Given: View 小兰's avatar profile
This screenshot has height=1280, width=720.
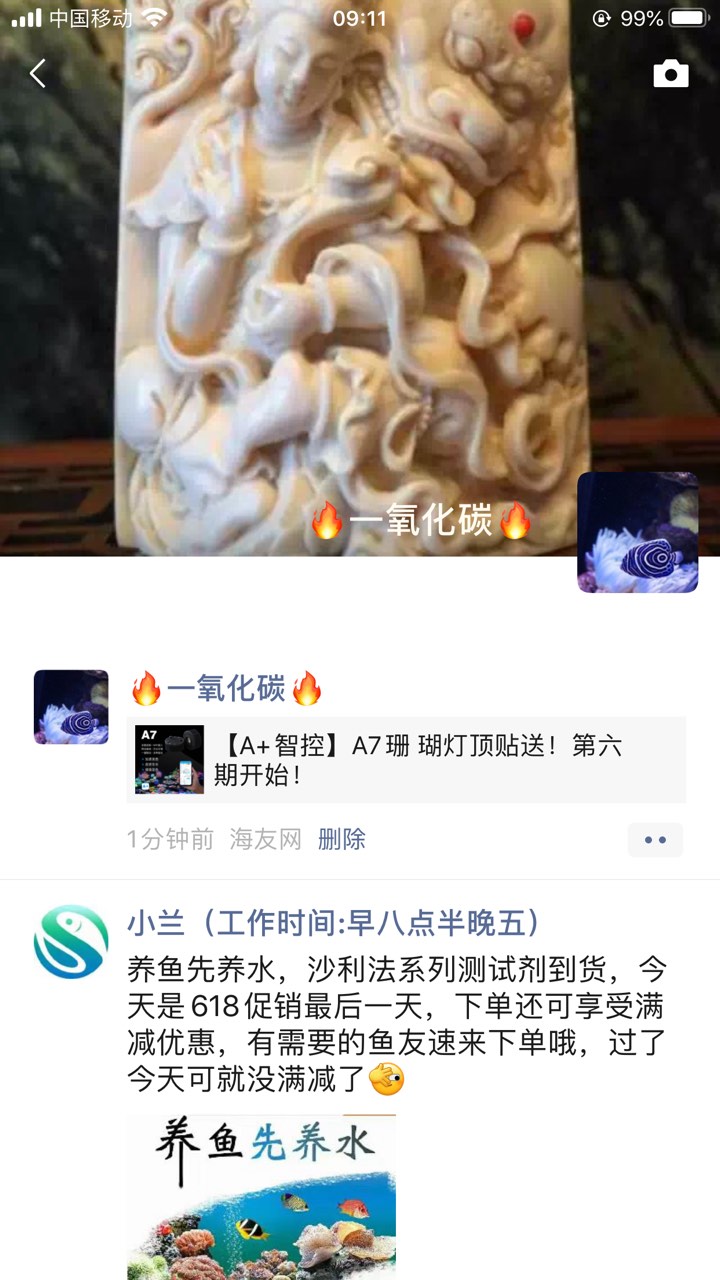Looking at the screenshot, I should coord(71,942).
